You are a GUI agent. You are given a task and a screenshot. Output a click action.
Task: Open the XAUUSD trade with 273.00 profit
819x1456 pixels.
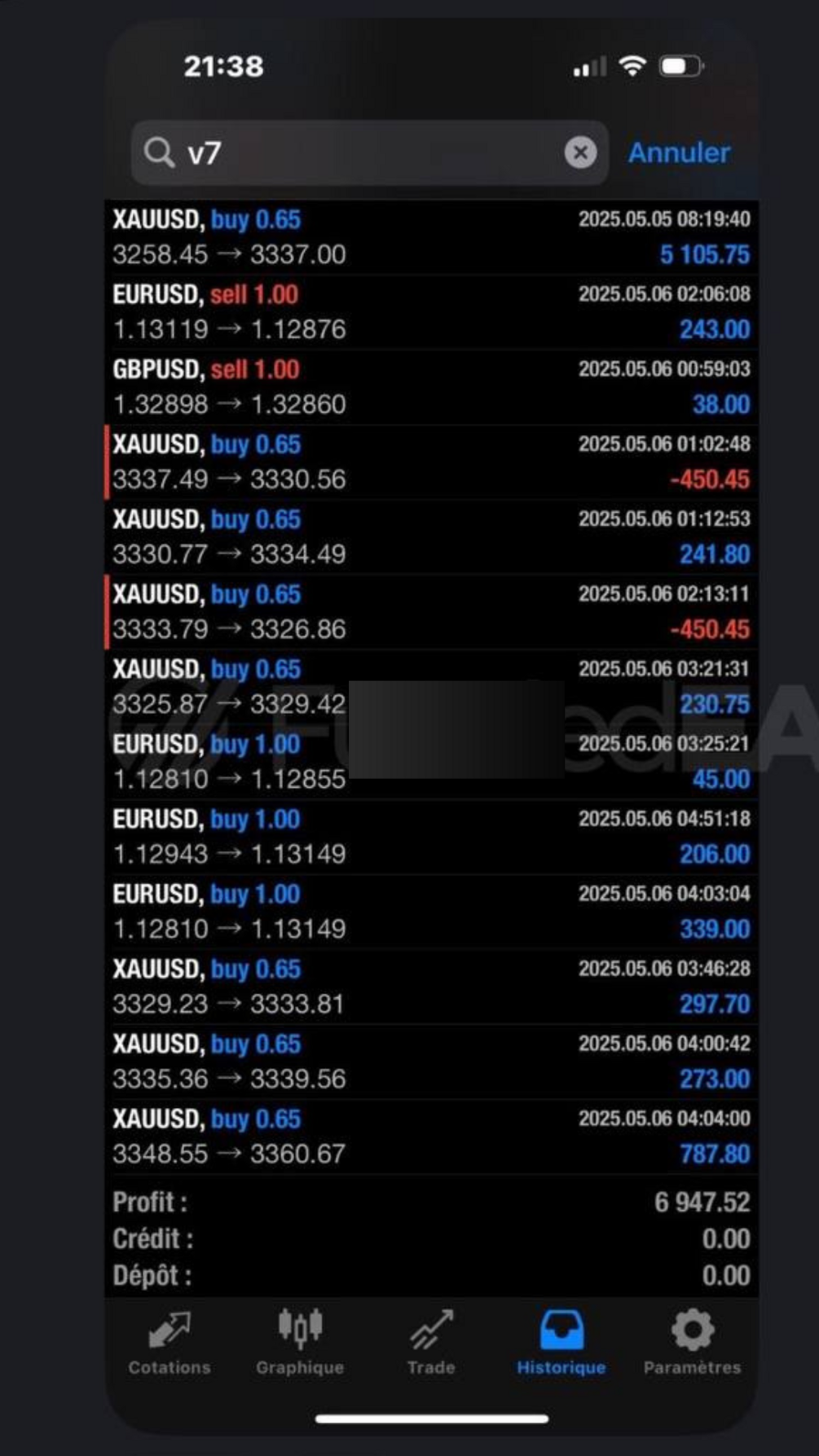[x=432, y=1062]
